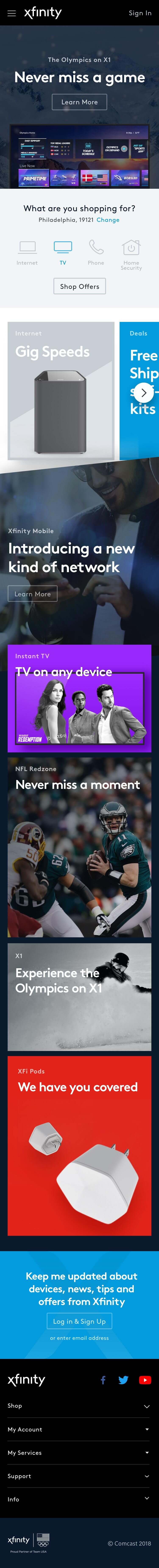Expand the Shop footer section

pos(79,1406)
